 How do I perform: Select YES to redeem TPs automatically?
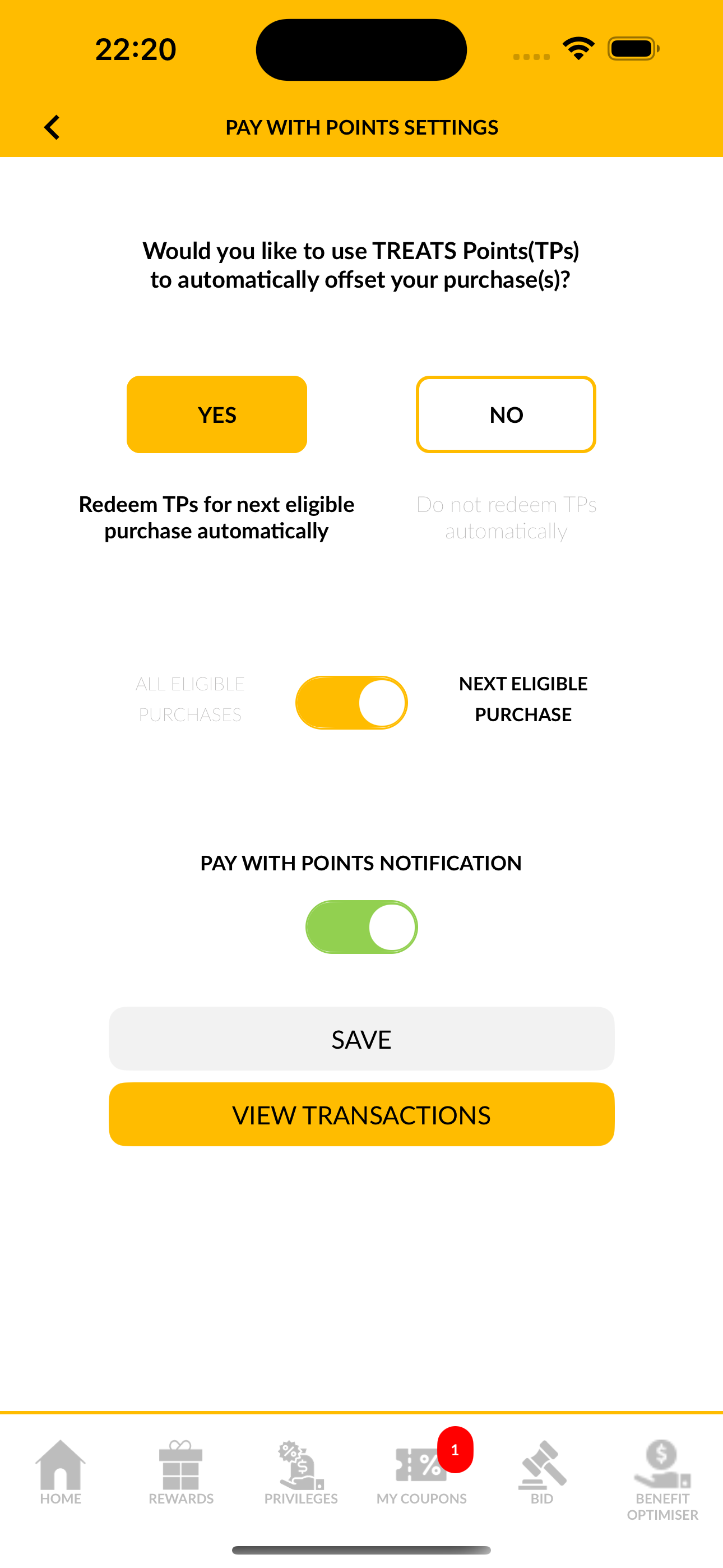(x=217, y=414)
